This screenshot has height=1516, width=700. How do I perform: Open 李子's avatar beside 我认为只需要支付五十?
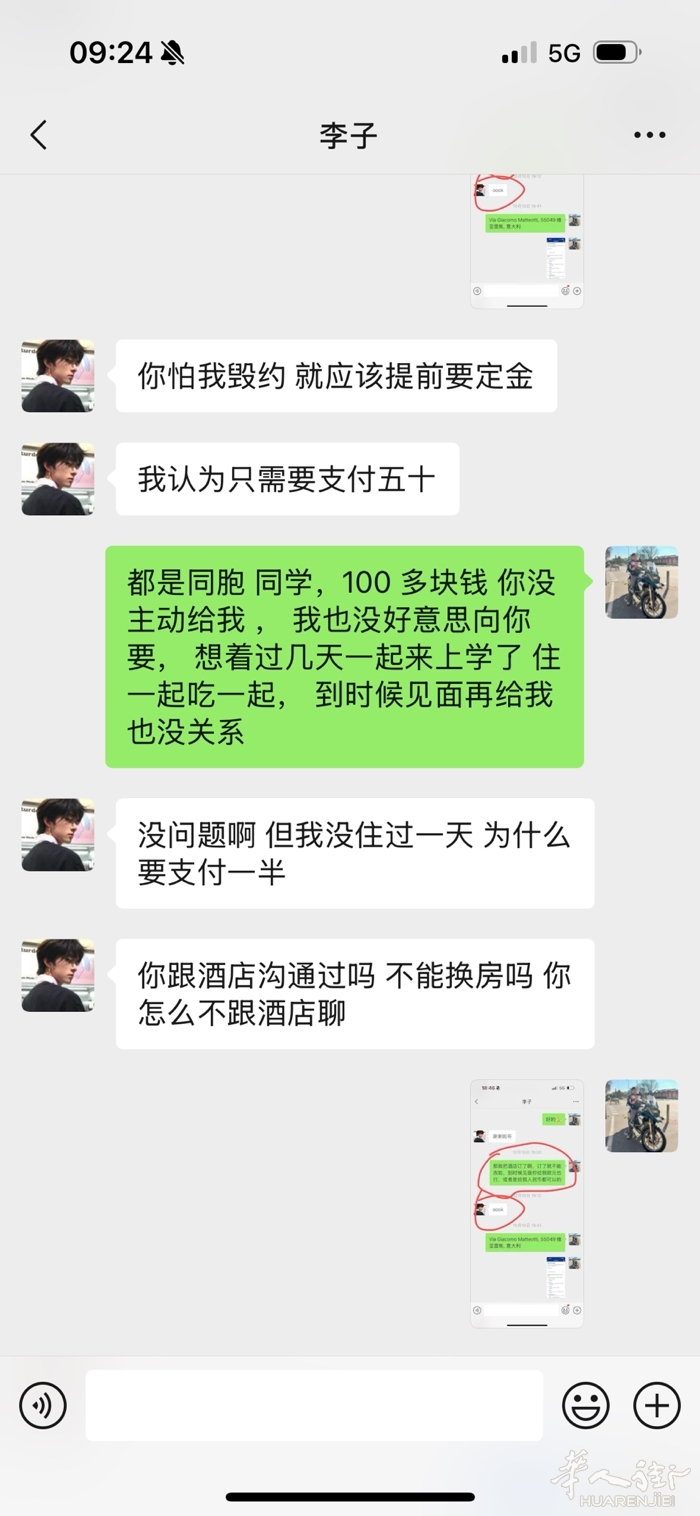[59, 479]
